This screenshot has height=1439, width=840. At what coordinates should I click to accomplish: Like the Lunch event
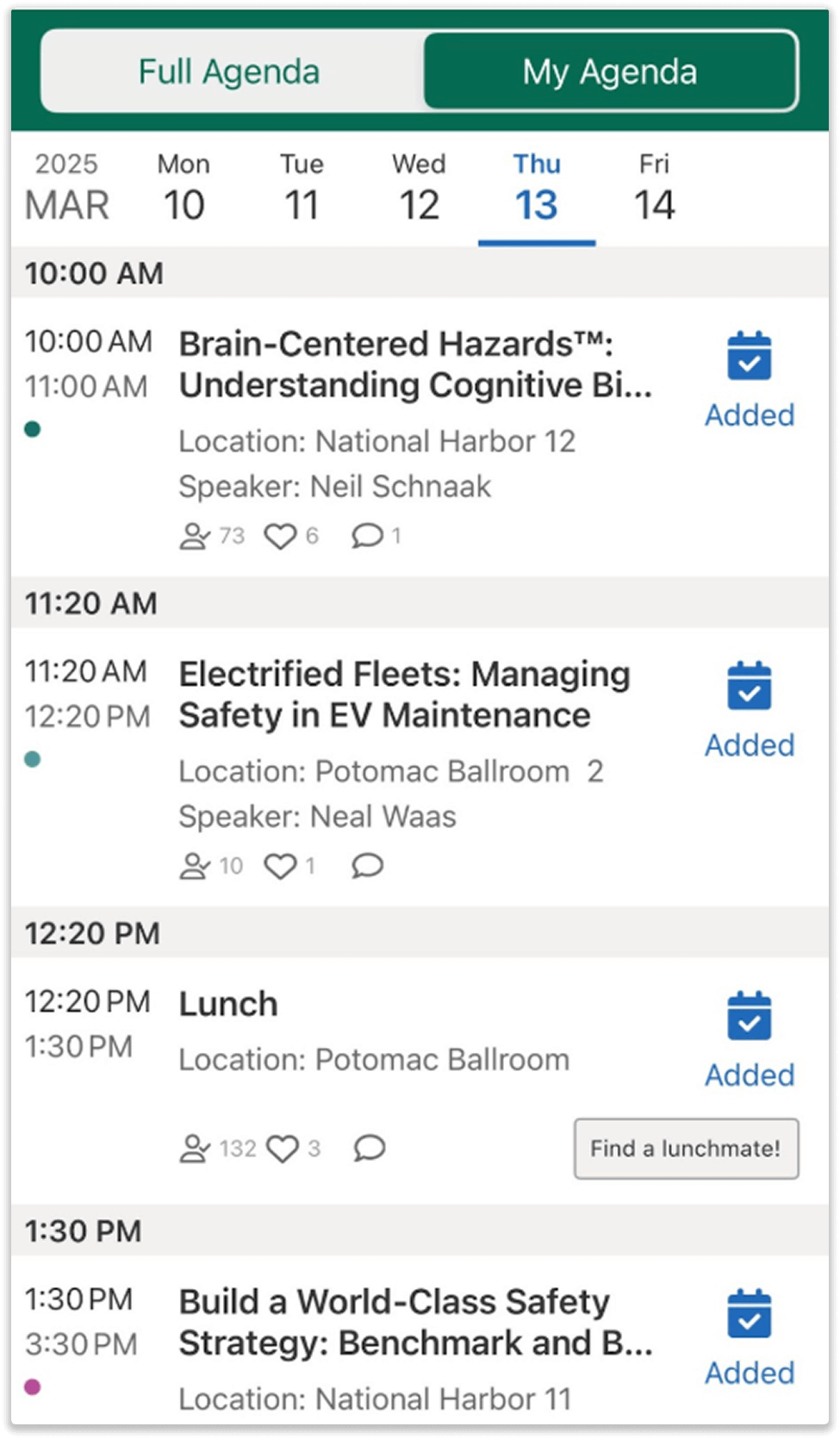pos(282,1149)
